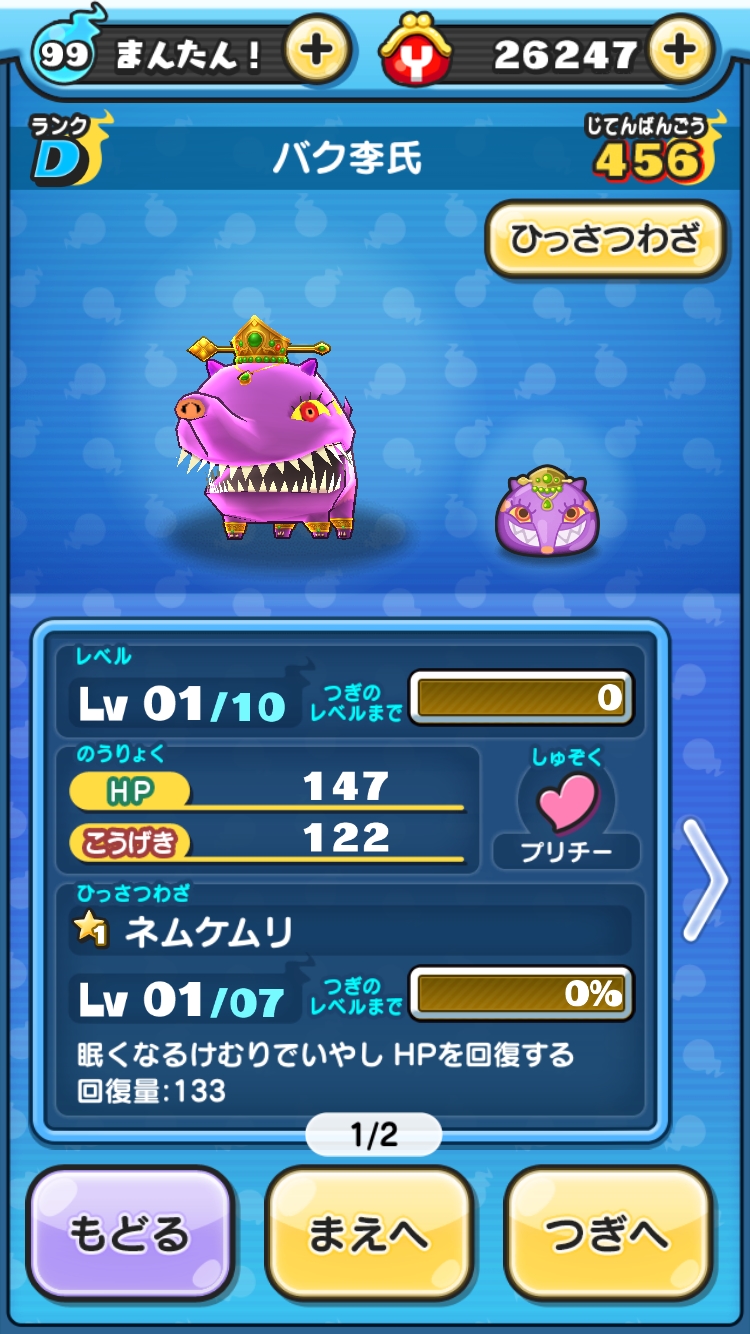This screenshot has width=750, height=1334.
Task: Show the previous Yo-kai with まえへ
Action: click(x=369, y=1234)
